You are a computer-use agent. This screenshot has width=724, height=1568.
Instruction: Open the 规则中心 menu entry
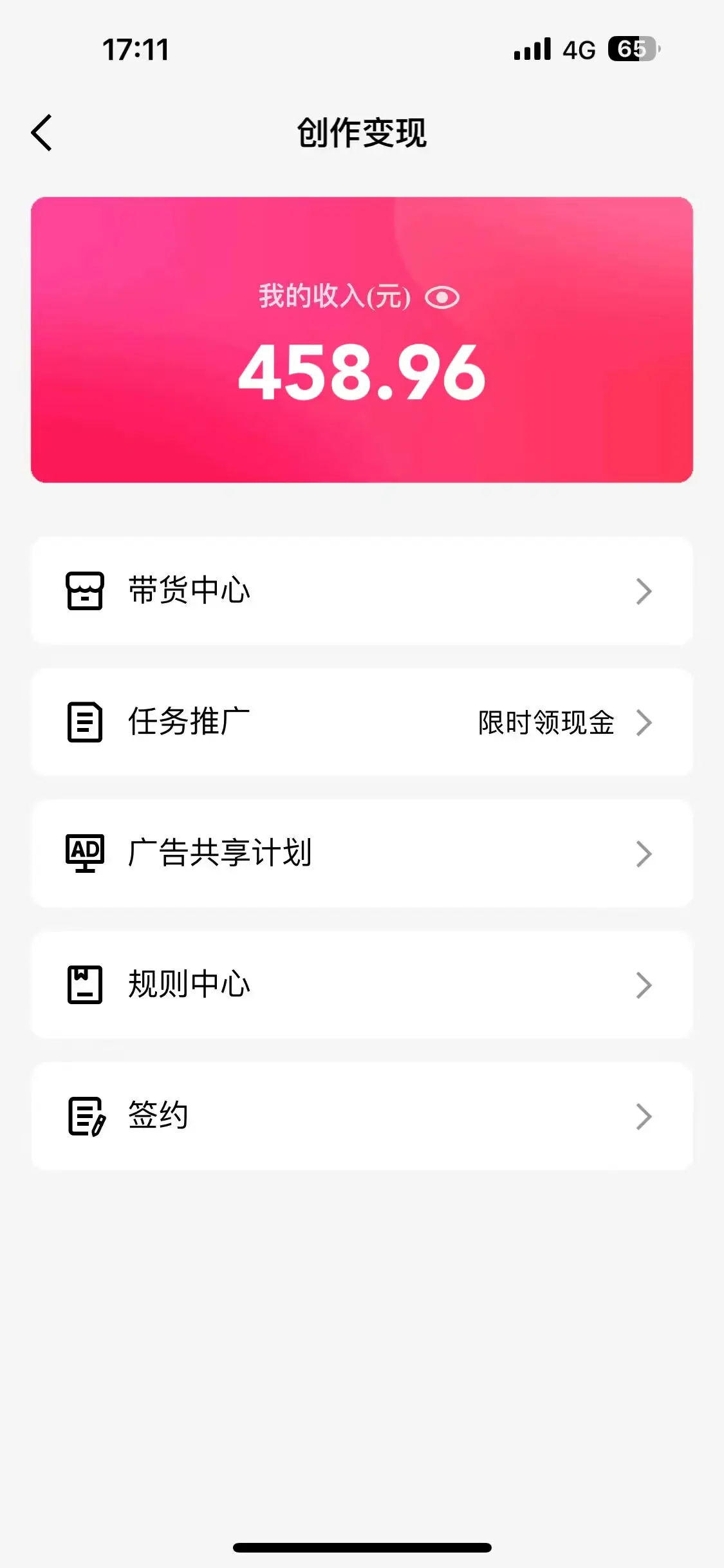click(x=362, y=985)
